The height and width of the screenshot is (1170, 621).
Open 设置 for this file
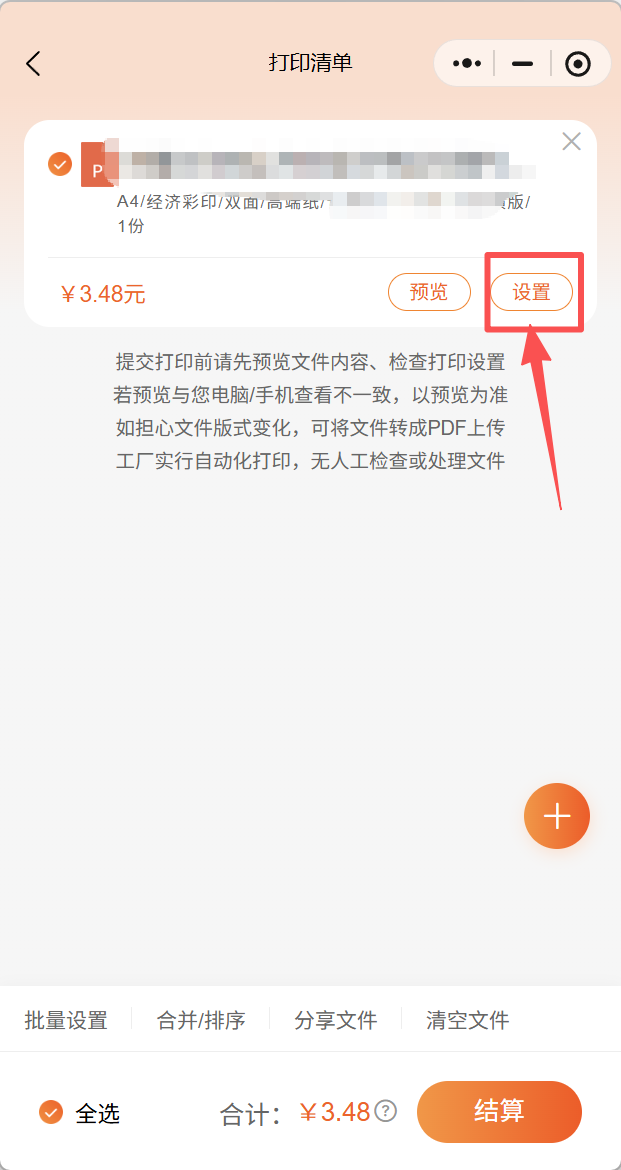click(532, 292)
